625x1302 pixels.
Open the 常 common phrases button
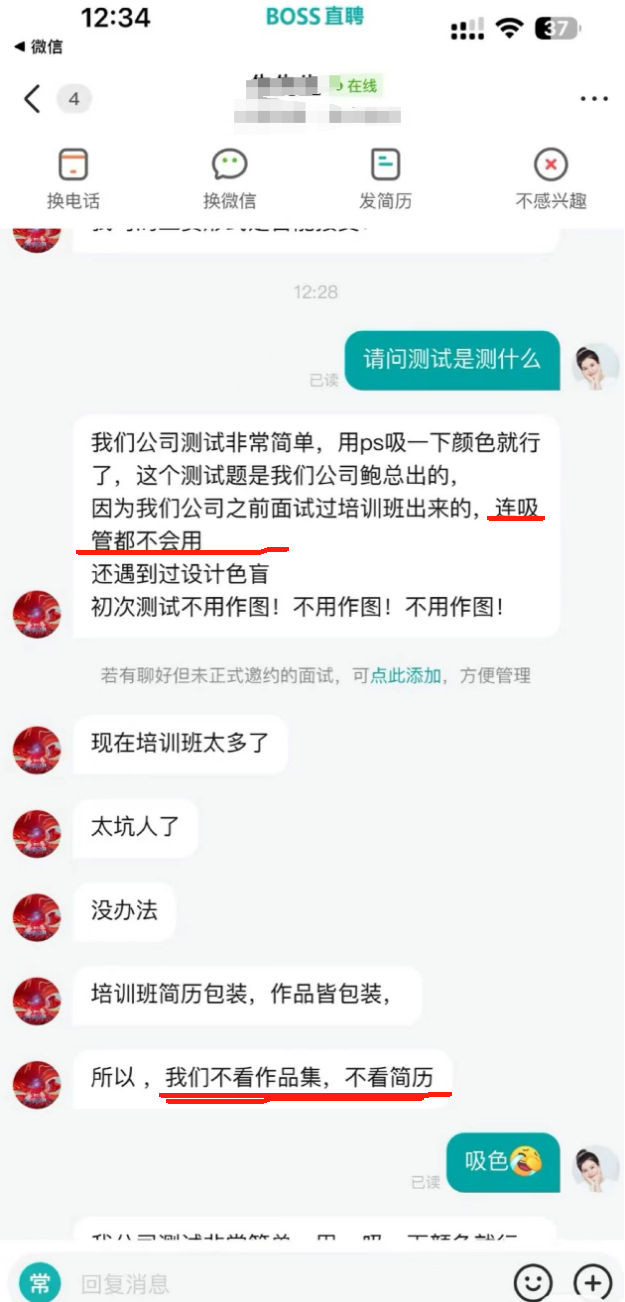point(40,1282)
